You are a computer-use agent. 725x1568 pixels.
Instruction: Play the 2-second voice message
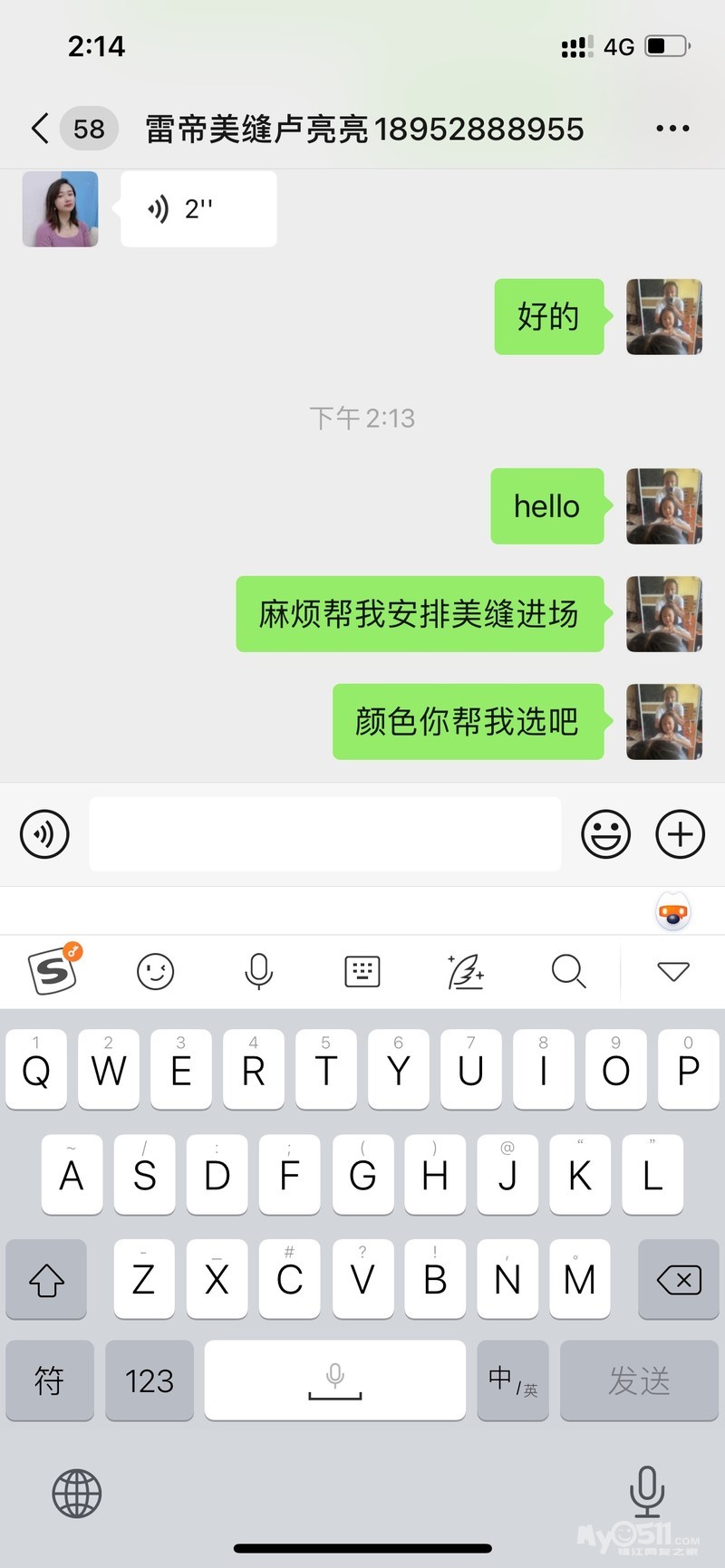tap(198, 209)
